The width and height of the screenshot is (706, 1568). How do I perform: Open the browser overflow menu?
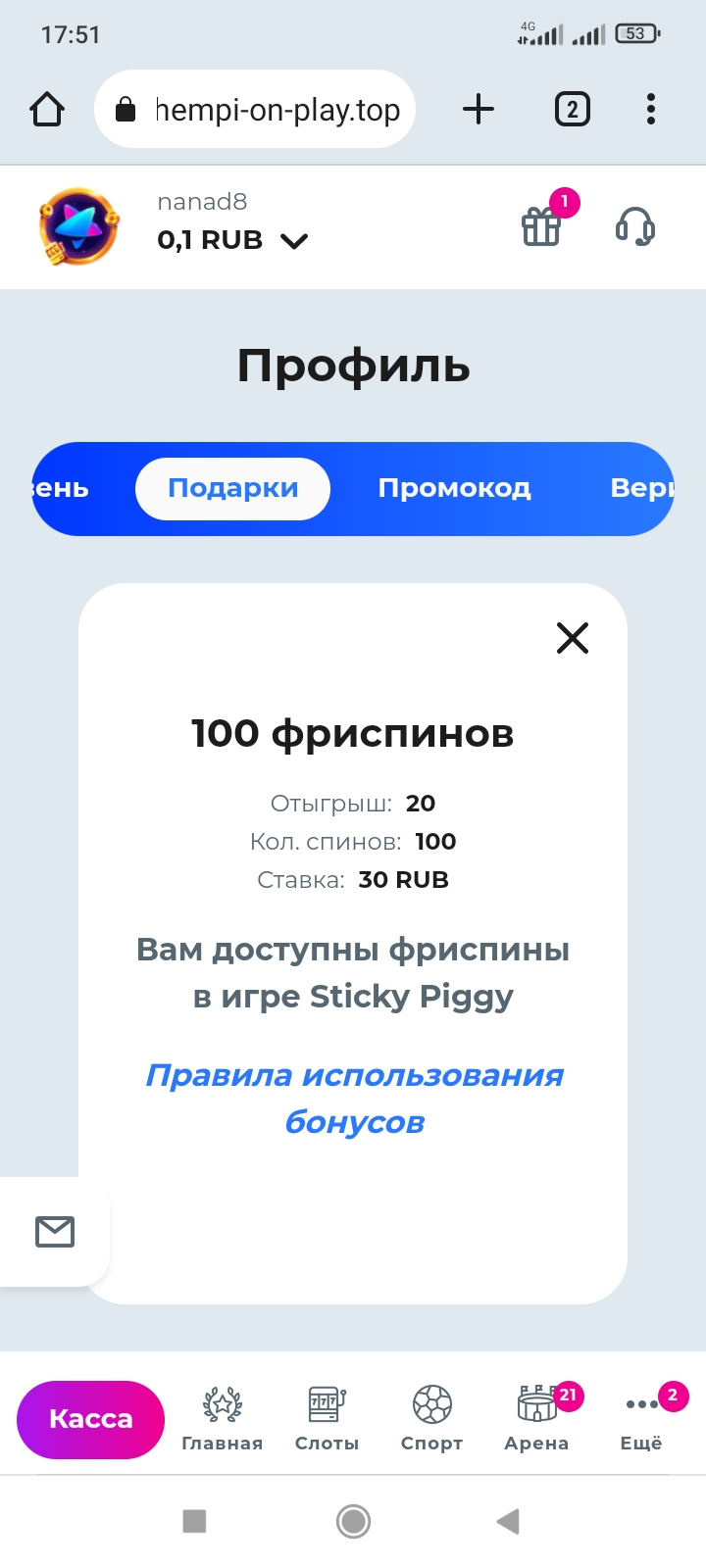coord(650,109)
